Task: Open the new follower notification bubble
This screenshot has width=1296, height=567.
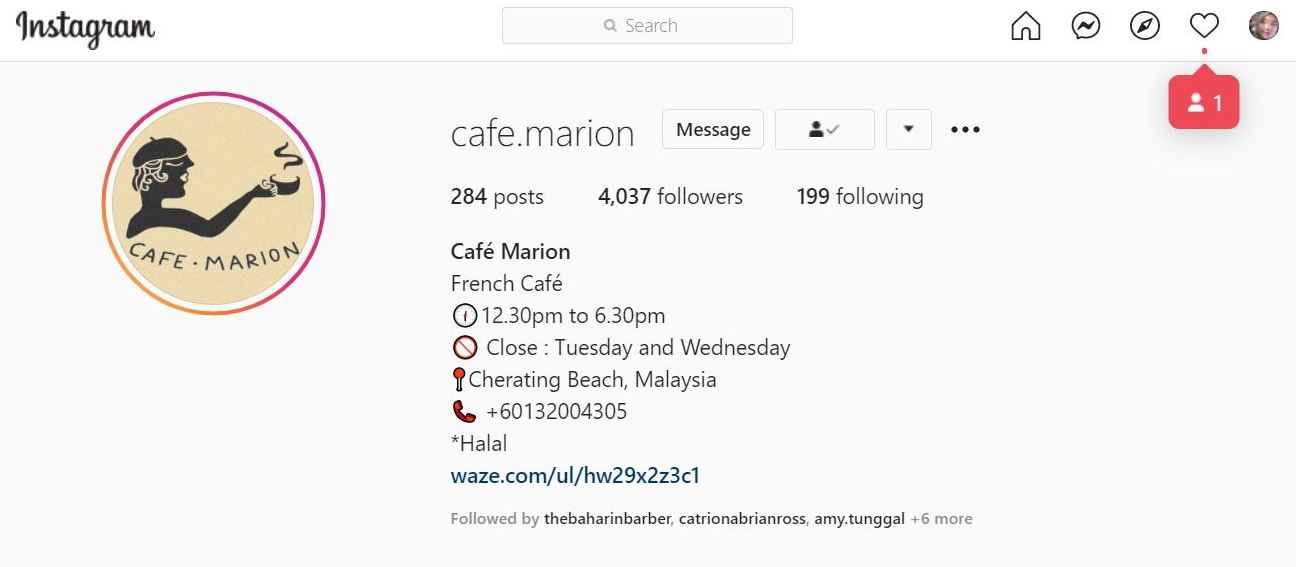Action: click(x=1204, y=103)
